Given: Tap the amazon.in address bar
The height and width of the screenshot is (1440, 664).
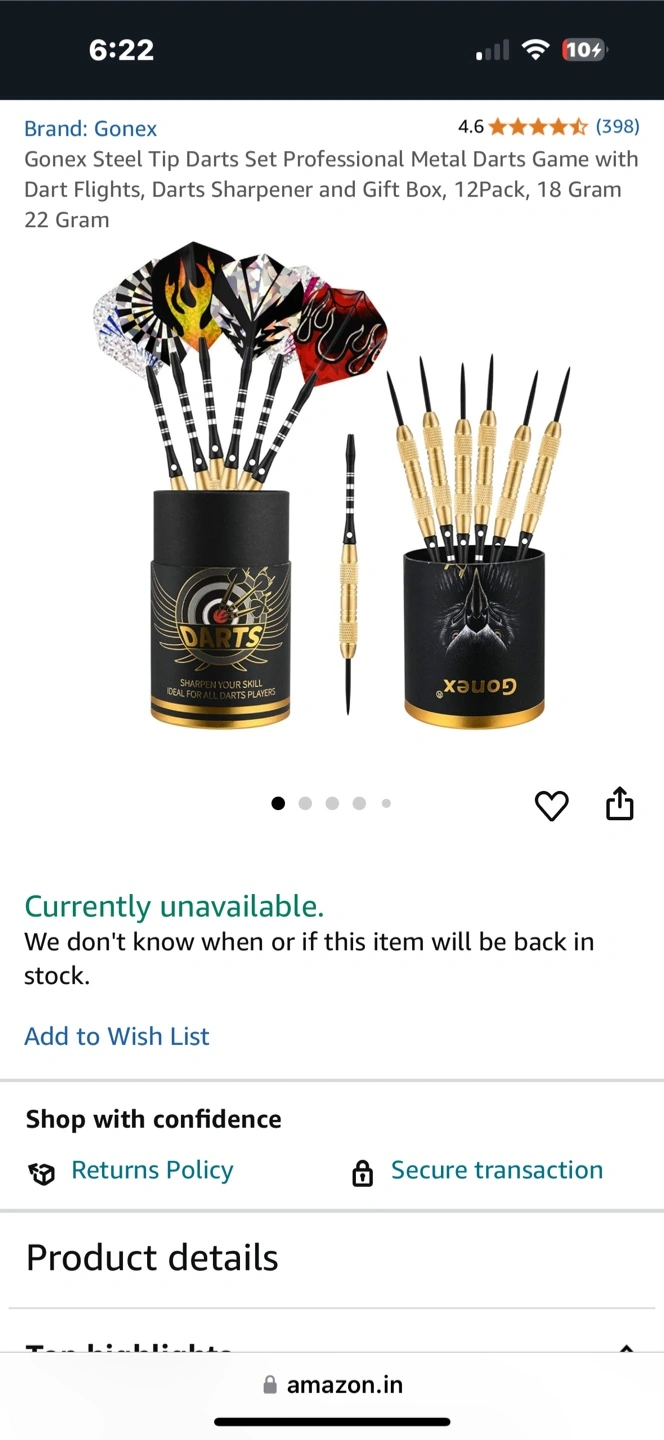Looking at the screenshot, I should (332, 1385).
